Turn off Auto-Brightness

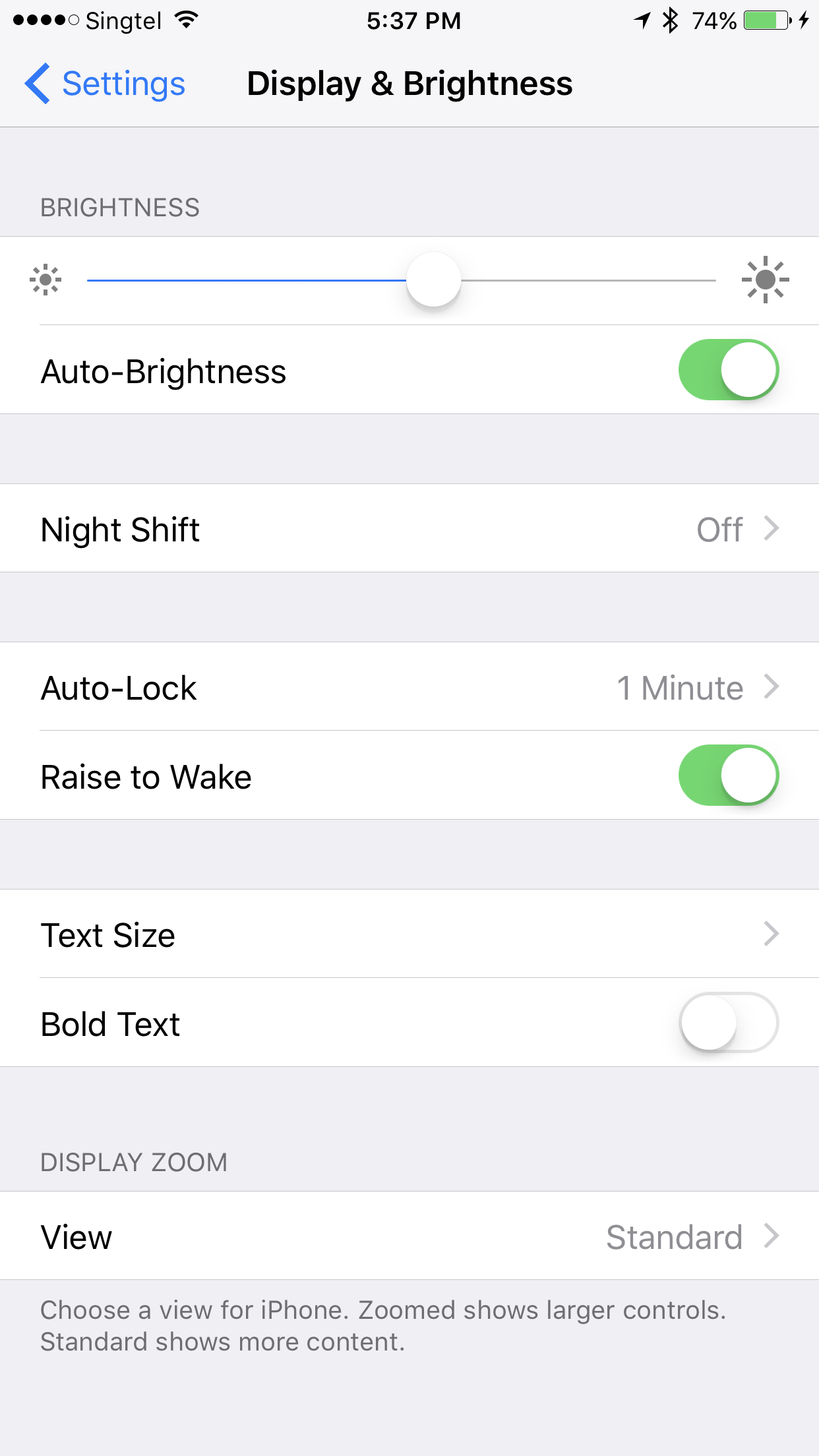pos(729,369)
